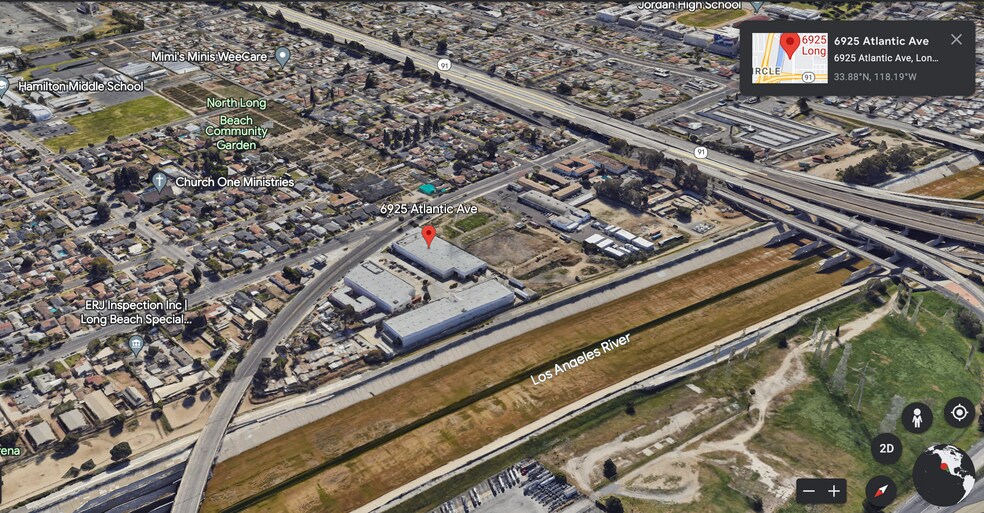
Task: Zoom in with the plus button
Action: (834, 491)
